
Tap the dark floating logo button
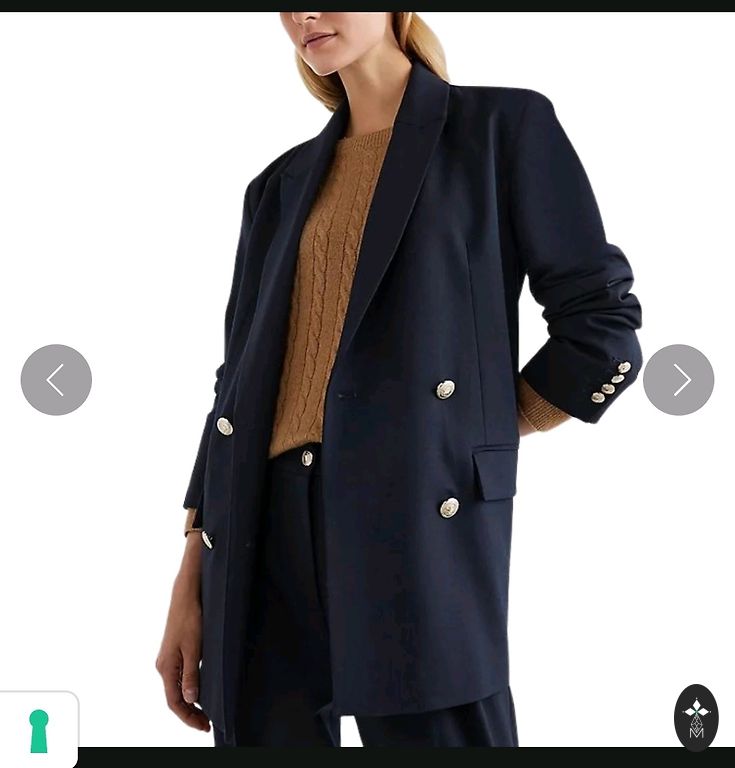pyautogui.click(x=696, y=717)
